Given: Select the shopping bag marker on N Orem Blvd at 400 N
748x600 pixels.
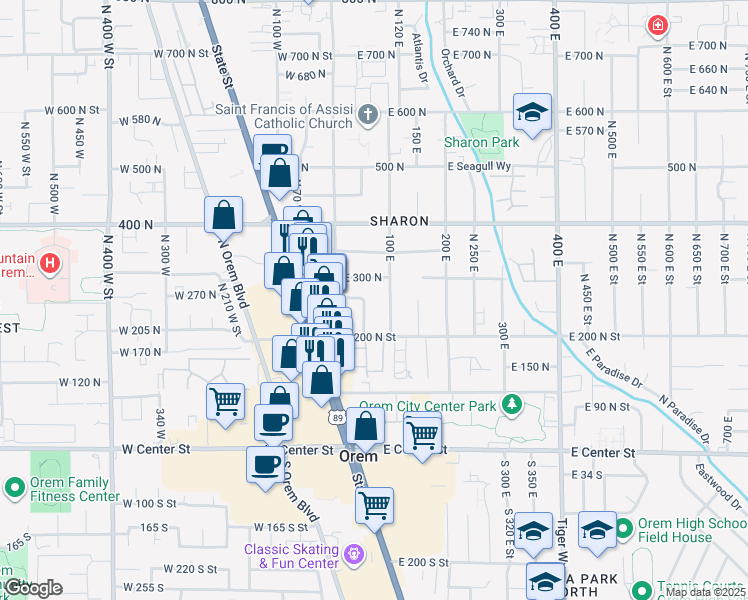Looking at the screenshot, I should [223, 217].
